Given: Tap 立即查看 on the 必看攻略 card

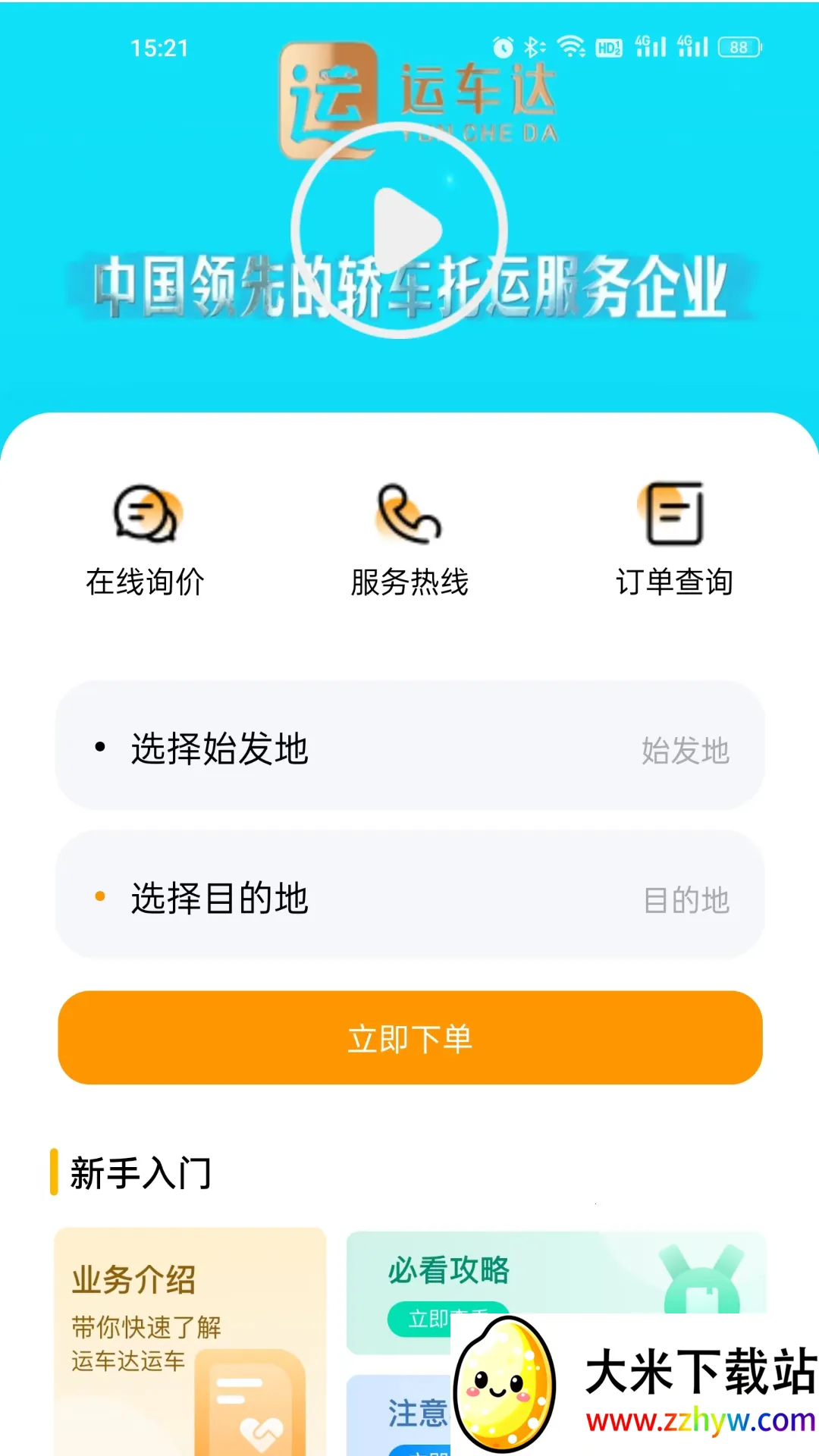Looking at the screenshot, I should click(447, 1316).
